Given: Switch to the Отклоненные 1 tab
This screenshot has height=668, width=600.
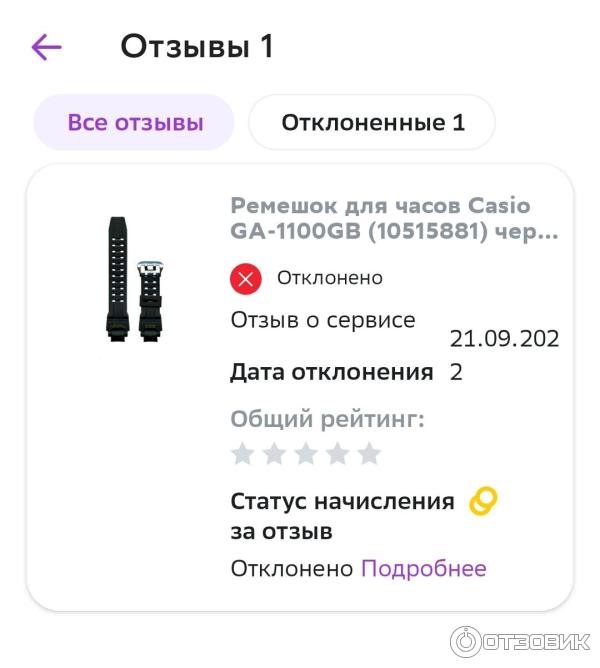Looking at the screenshot, I should (372, 123).
